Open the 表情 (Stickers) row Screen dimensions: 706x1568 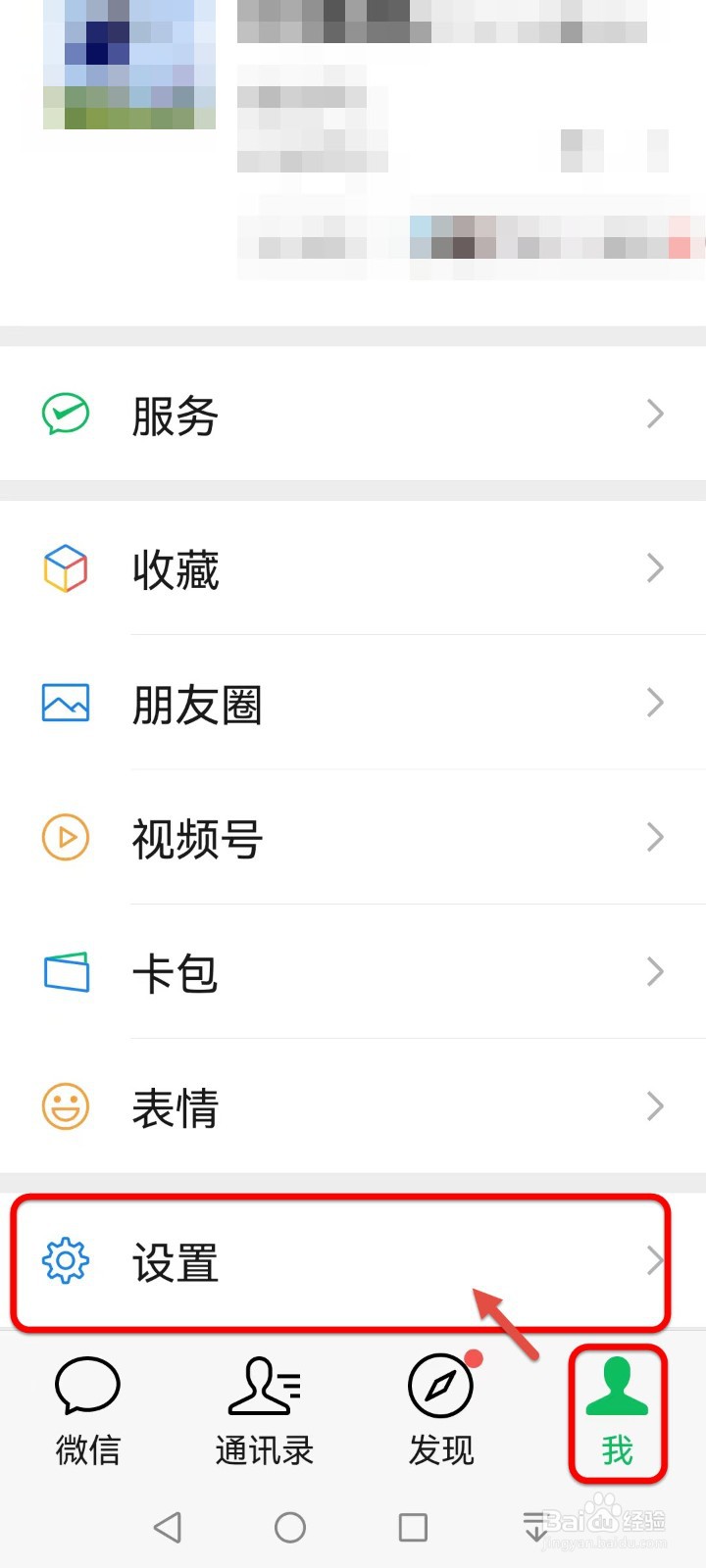click(353, 1107)
